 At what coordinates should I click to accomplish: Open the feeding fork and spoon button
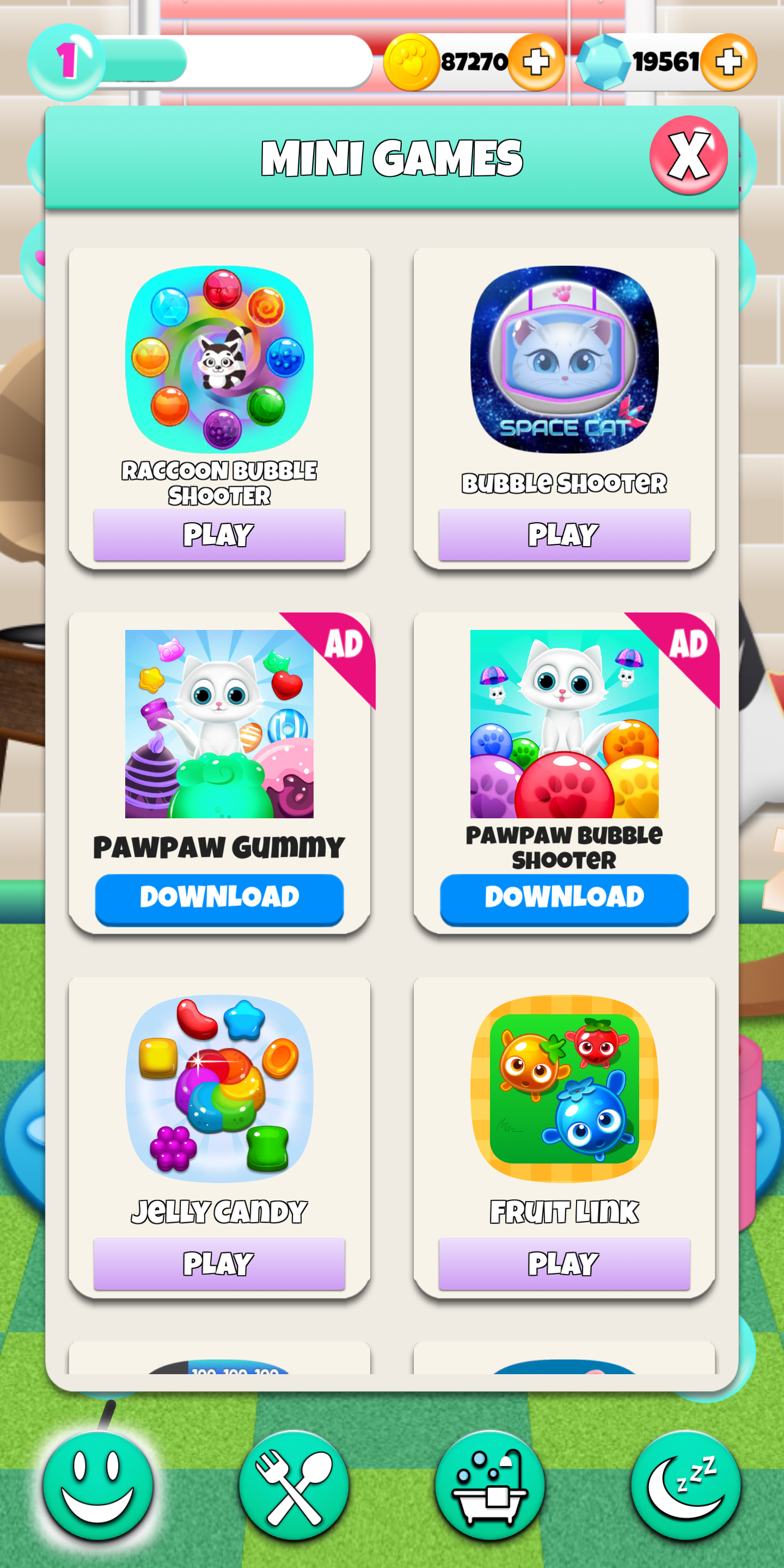[294, 1485]
